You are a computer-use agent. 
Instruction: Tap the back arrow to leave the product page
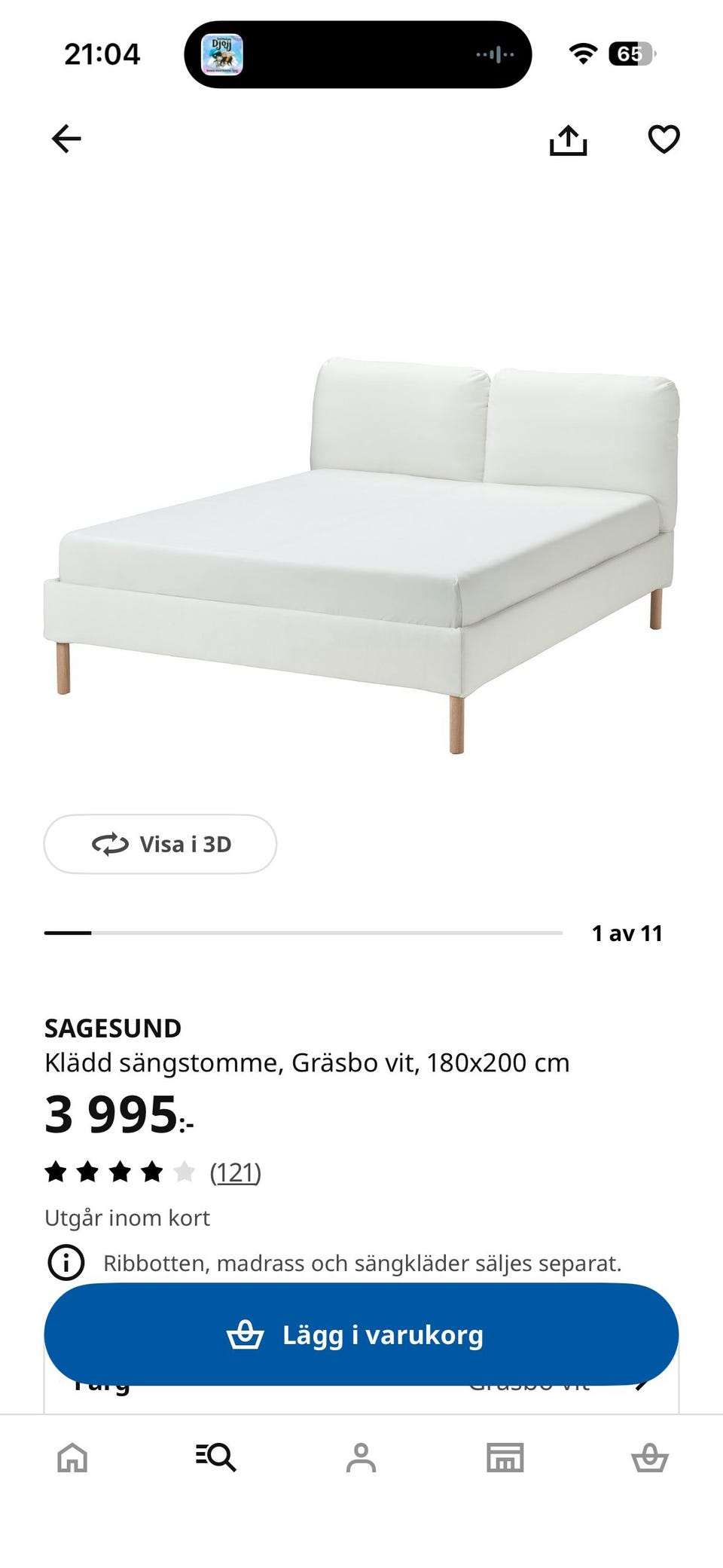tap(66, 139)
